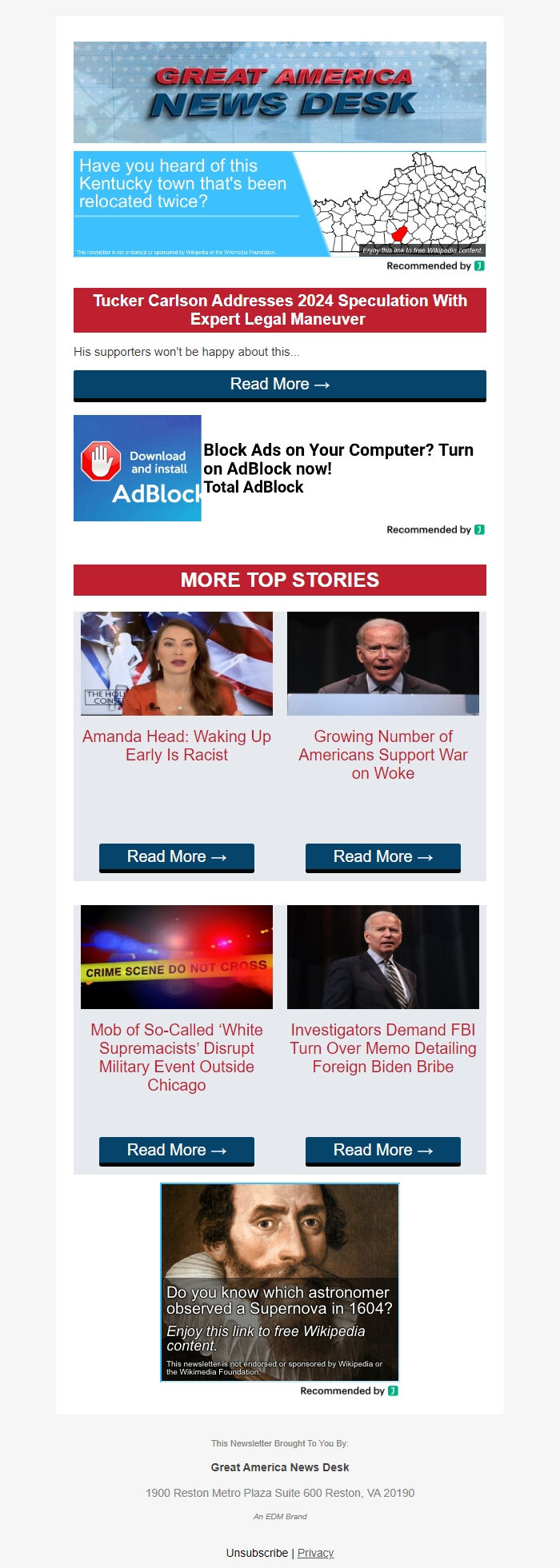Open the Amanda Head story image
Image resolution: width=560 pixels, height=1568 pixels.
[177, 664]
